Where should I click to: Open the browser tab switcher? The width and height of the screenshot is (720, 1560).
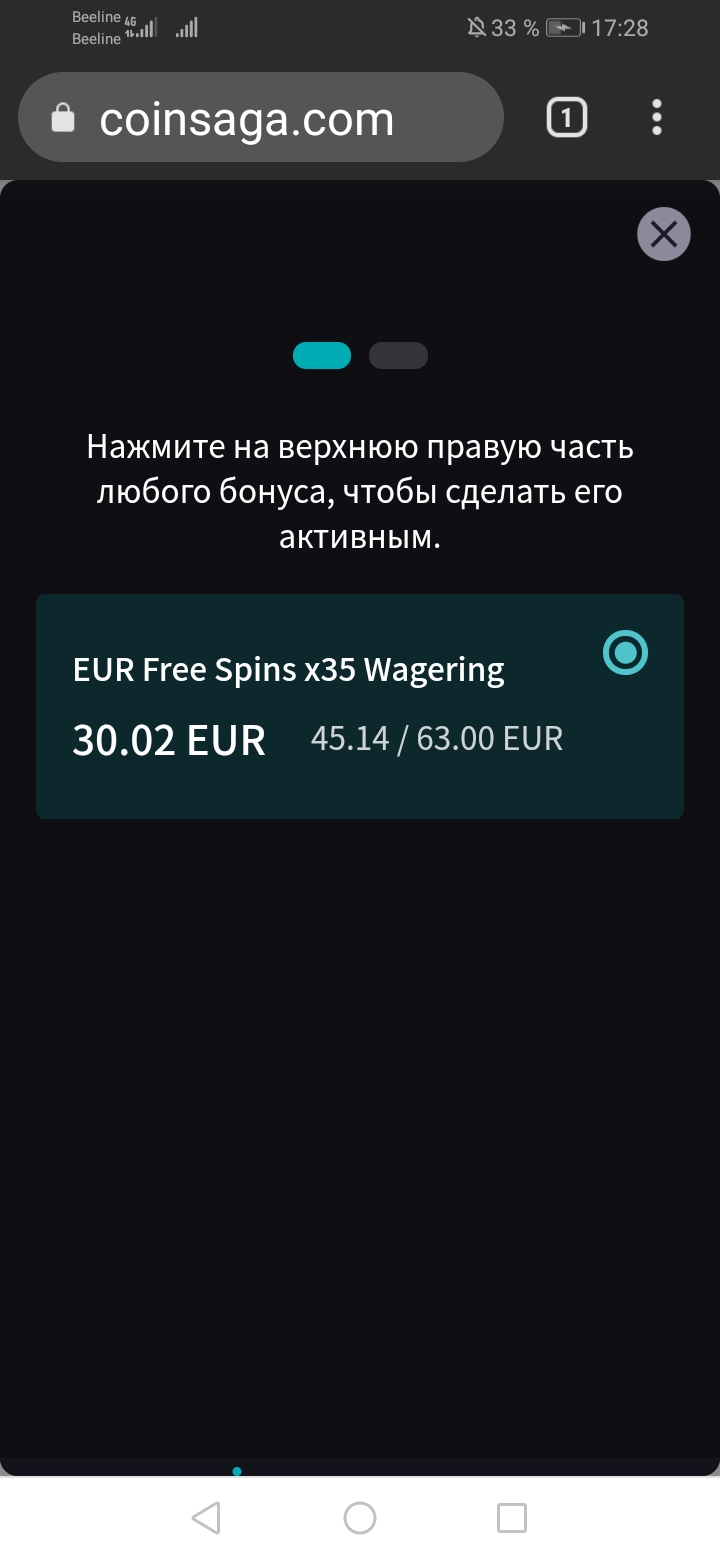(566, 117)
